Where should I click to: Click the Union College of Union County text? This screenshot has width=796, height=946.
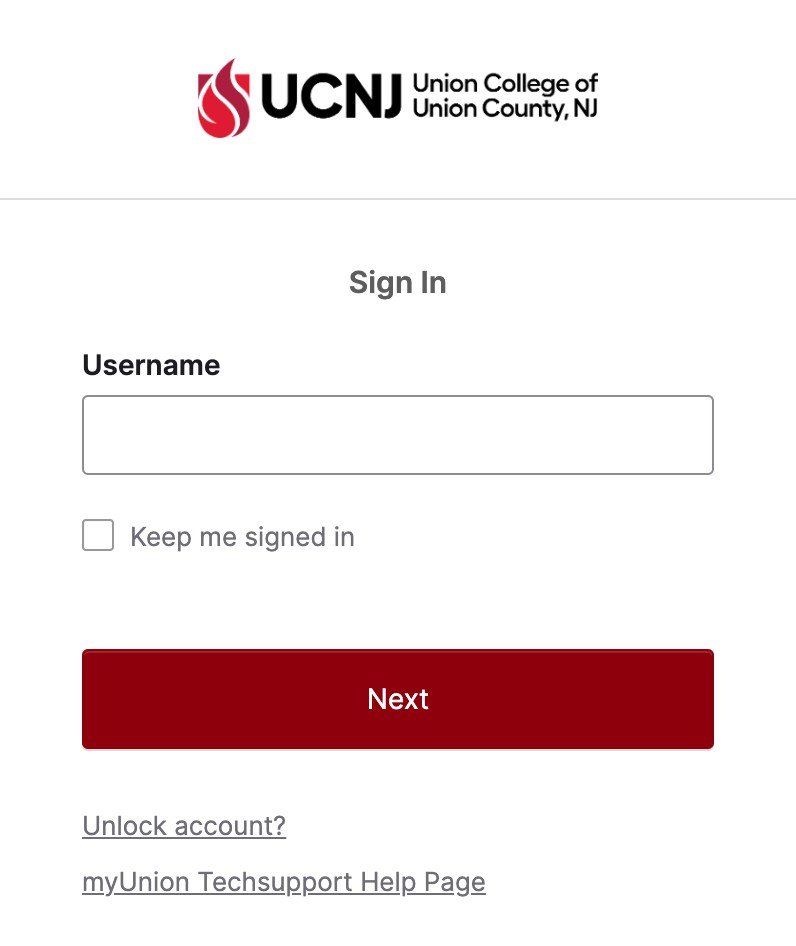click(x=504, y=96)
